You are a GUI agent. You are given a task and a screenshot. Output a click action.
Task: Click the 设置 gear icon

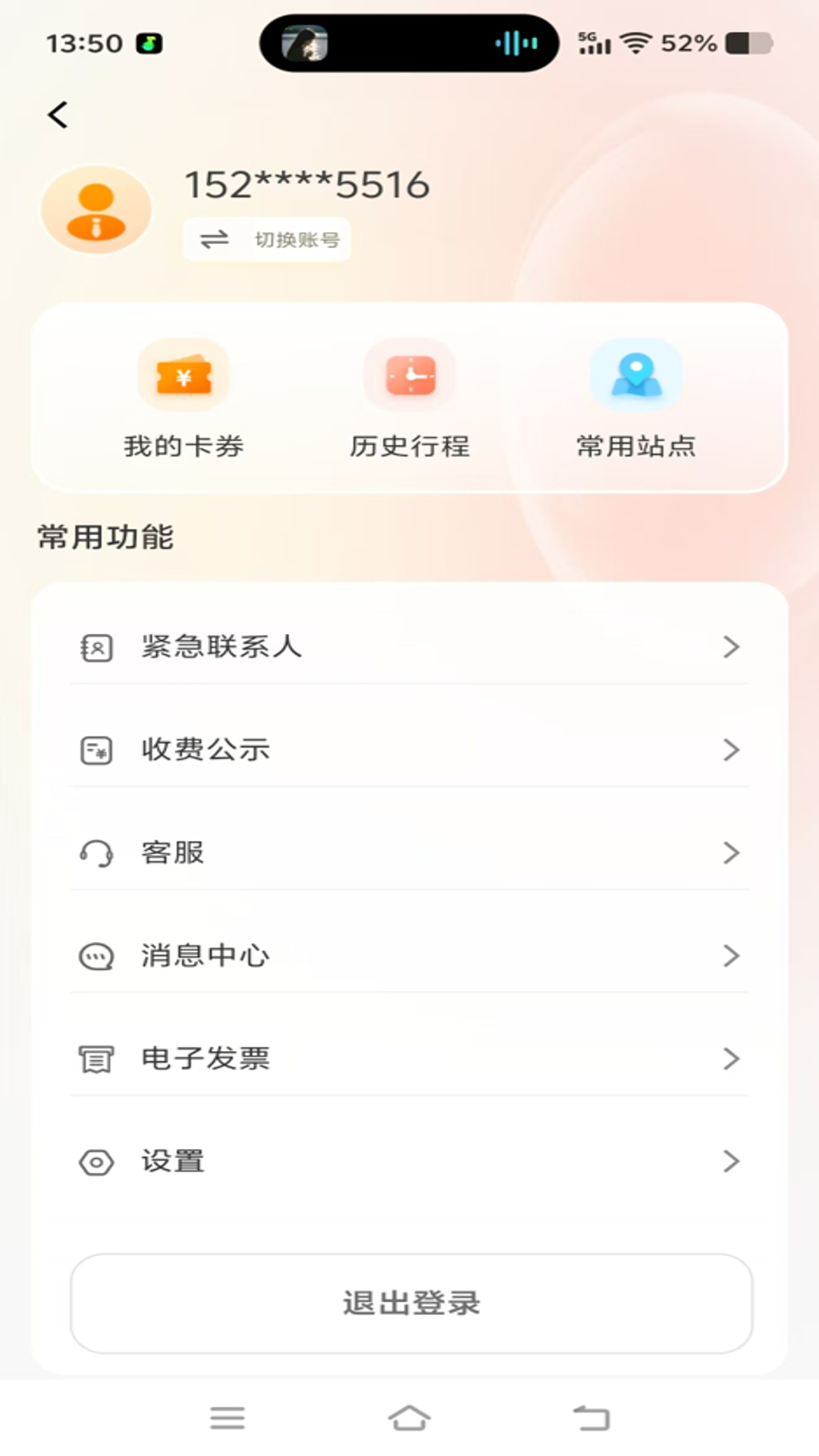96,1161
